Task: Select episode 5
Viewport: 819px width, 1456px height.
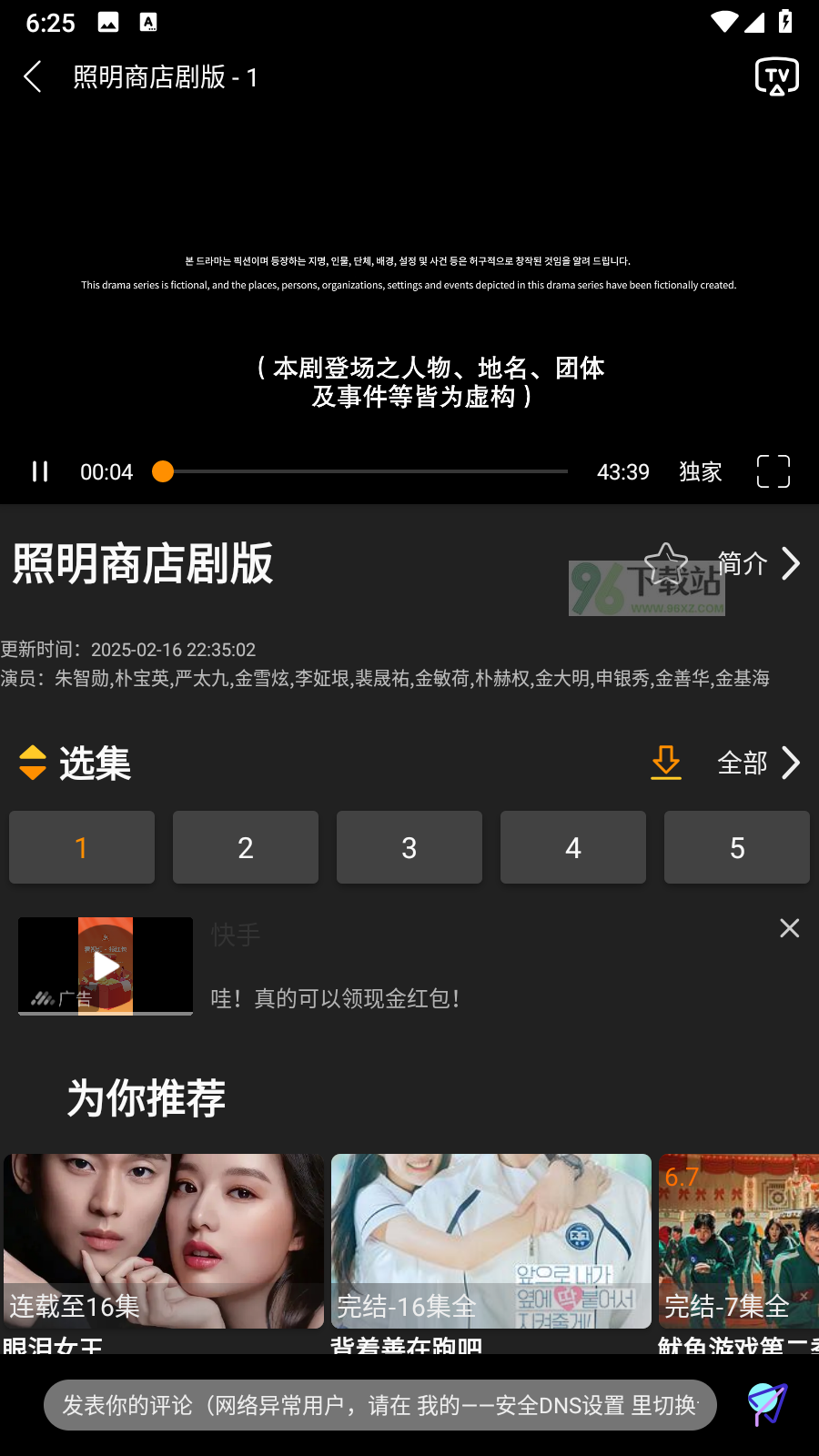Action: 737,847
